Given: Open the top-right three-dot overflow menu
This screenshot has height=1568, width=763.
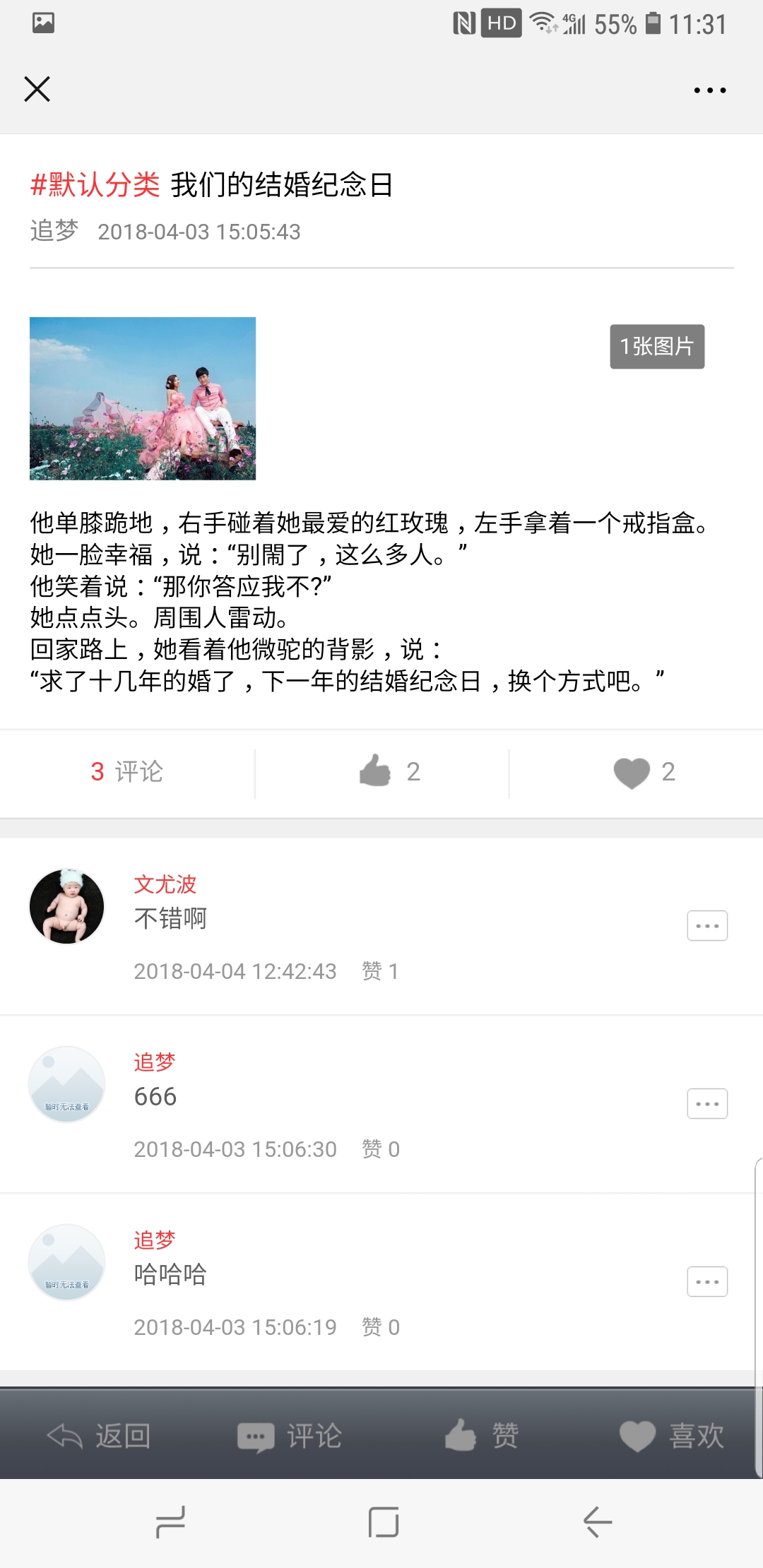Looking at the screenshot, I should 709,90.
